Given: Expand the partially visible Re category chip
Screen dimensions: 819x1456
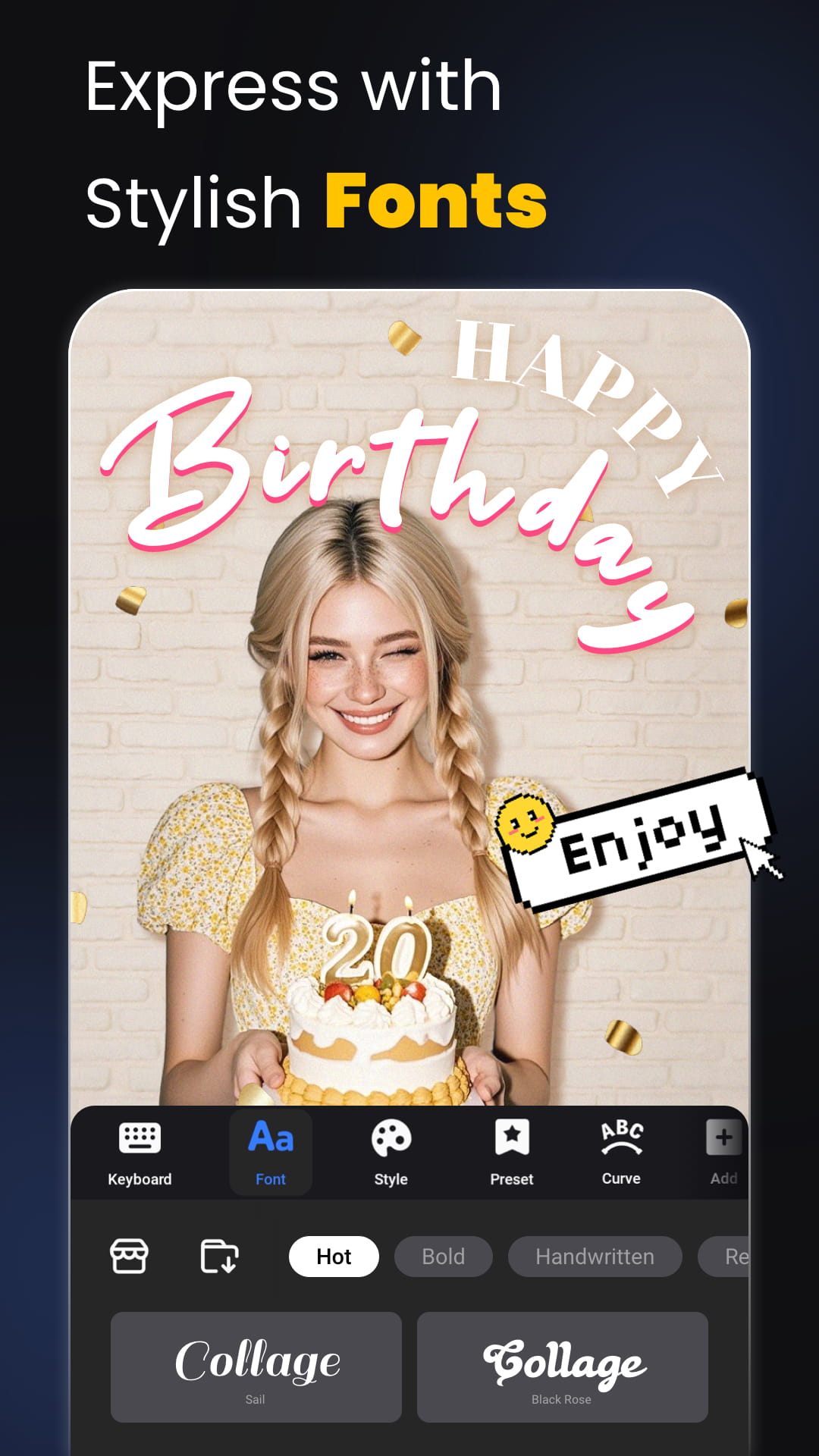Looking at the screenshot, I should click(x=732, y=1256).
